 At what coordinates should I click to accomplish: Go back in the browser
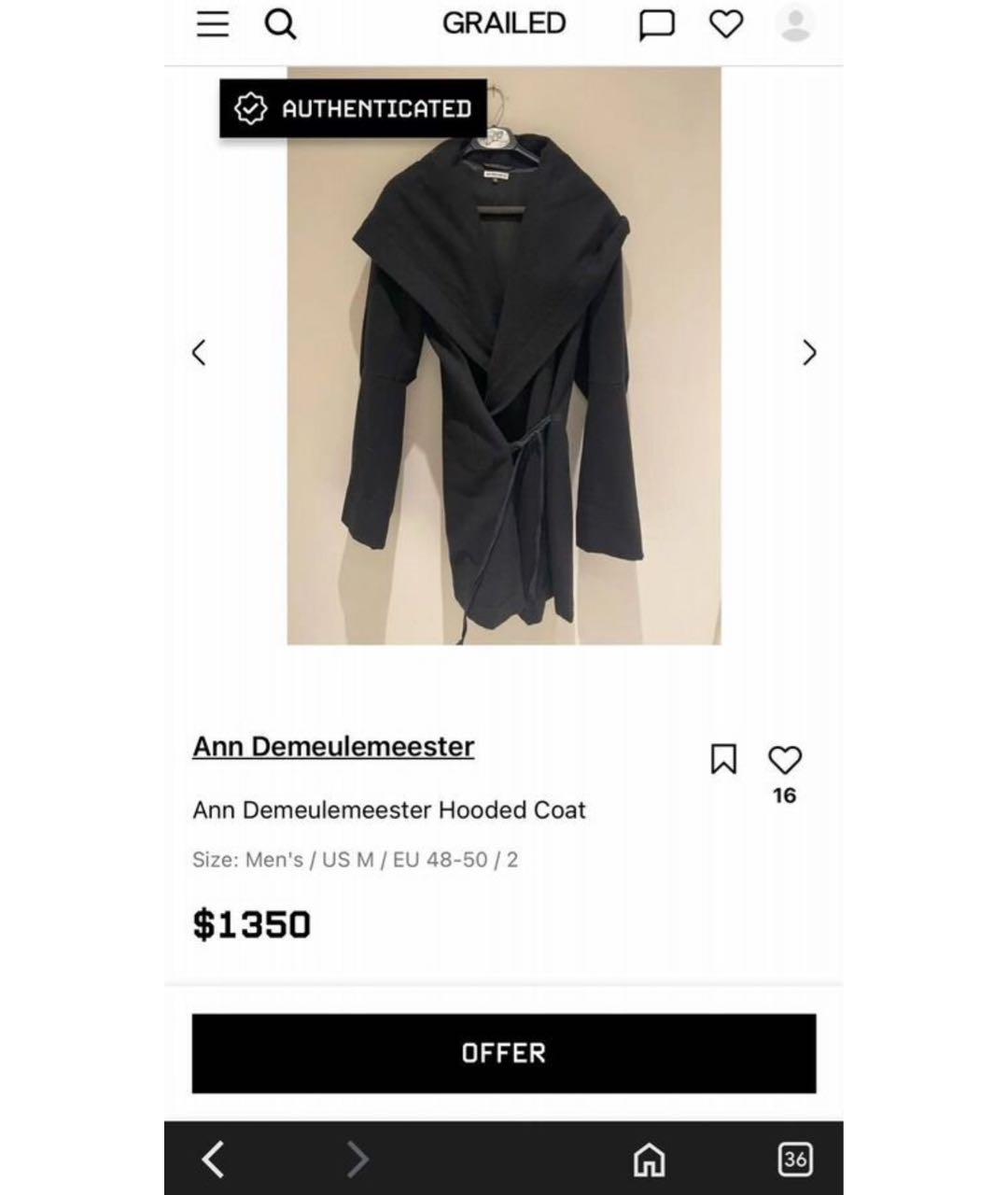pos(214,1160)
